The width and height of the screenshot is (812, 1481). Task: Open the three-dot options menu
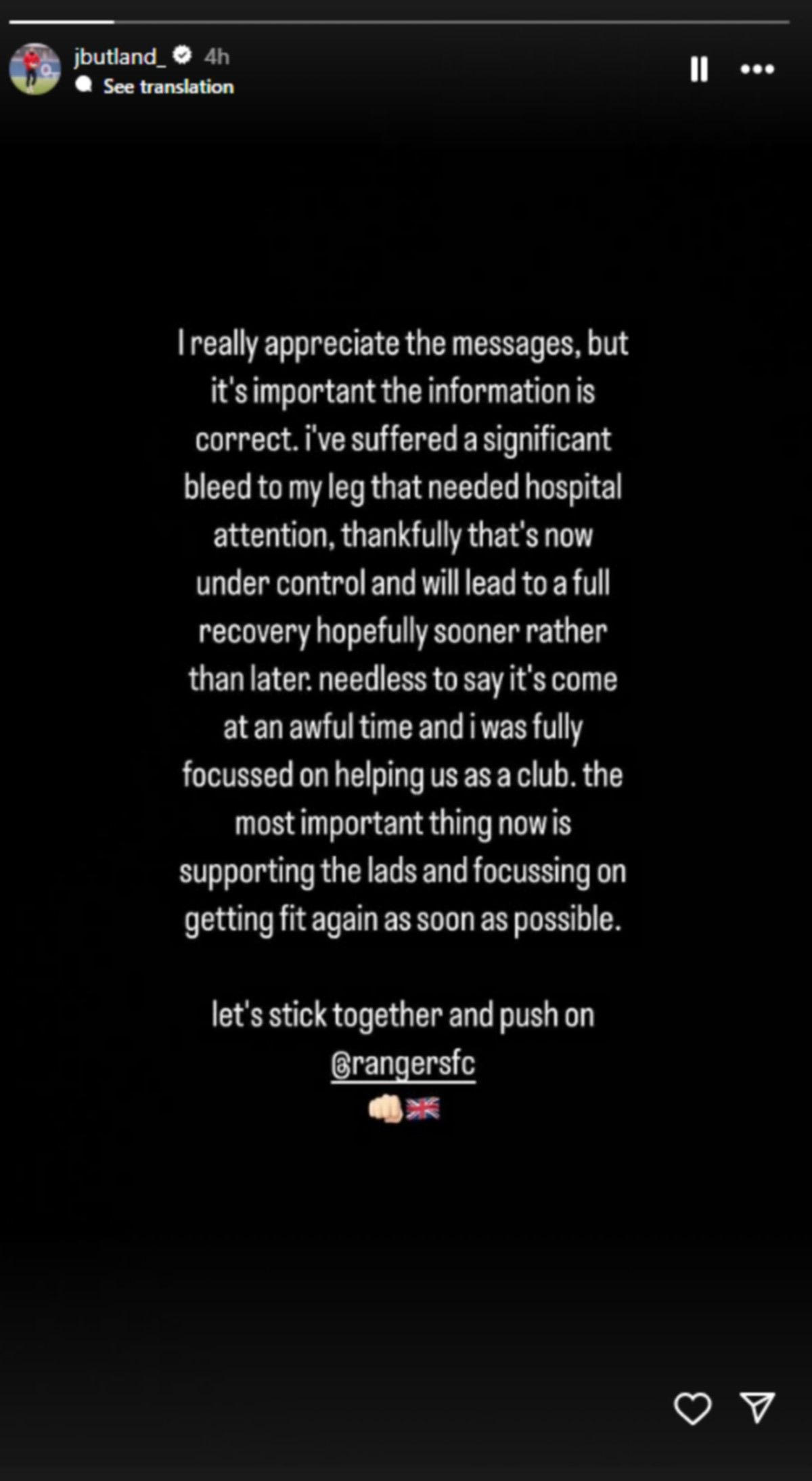[757, 69]
